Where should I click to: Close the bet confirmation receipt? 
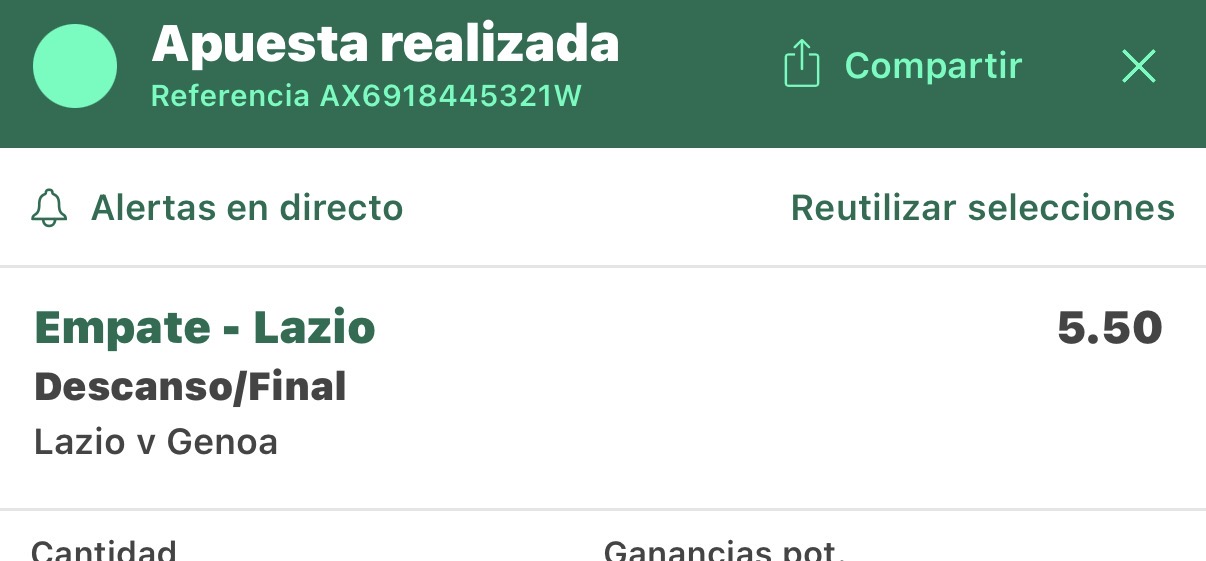pos(1138,66)
